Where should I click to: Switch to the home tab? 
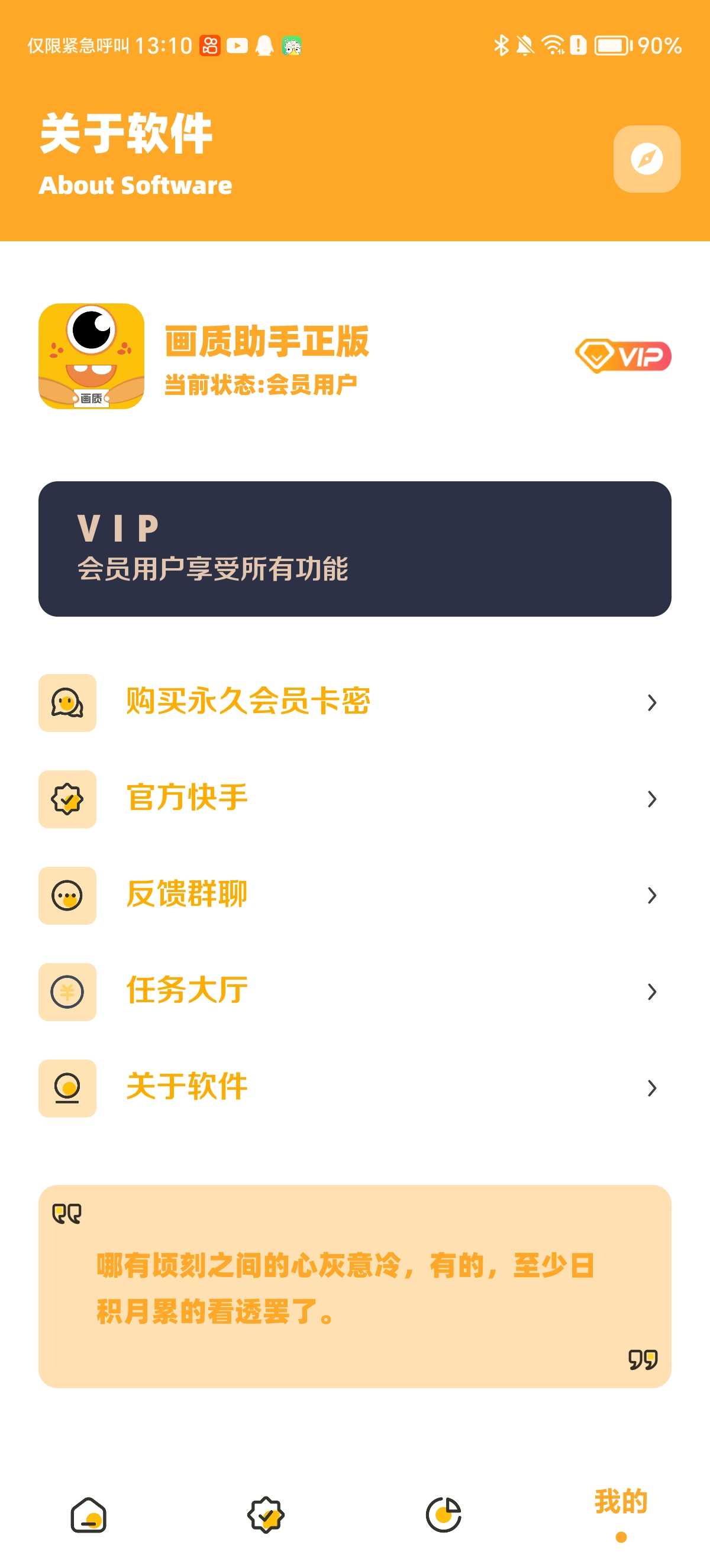point(89,1514)
